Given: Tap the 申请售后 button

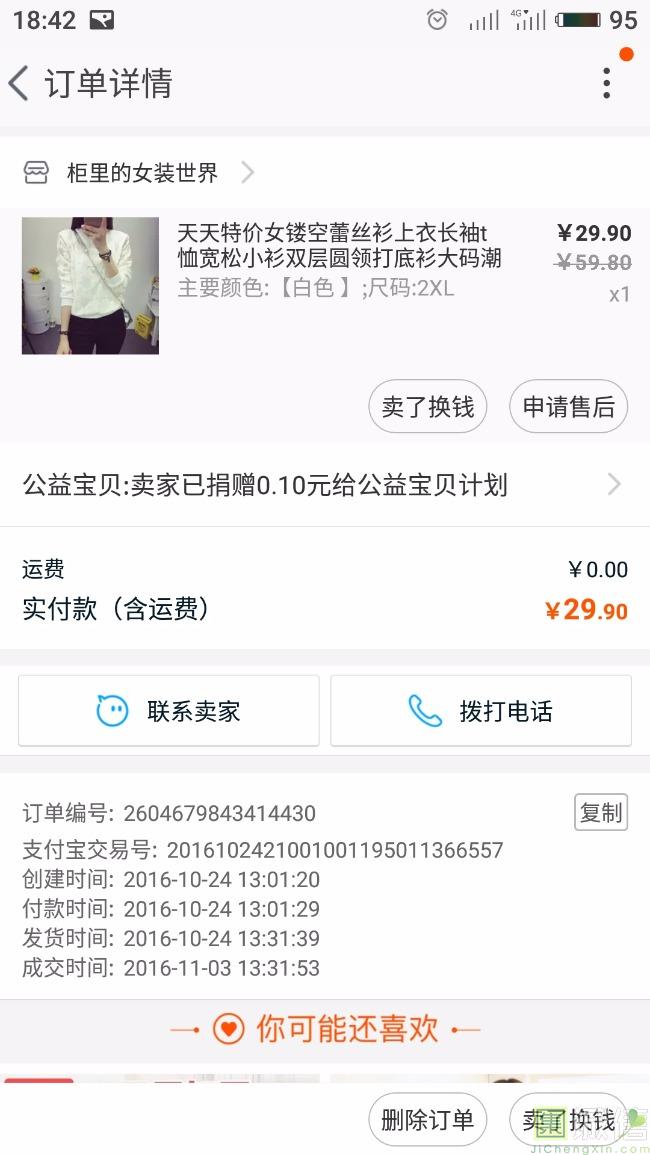Looking at the screenshot, I should (568, 407).
